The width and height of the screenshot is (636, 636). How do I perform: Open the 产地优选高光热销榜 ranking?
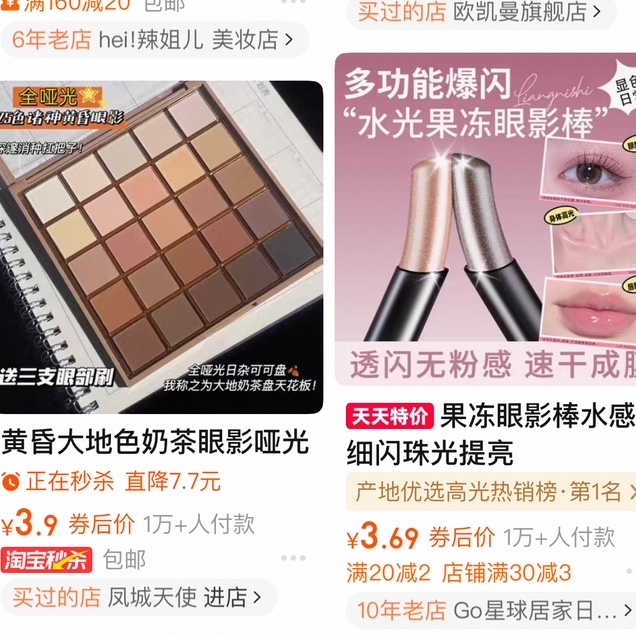tap(495, 492)
